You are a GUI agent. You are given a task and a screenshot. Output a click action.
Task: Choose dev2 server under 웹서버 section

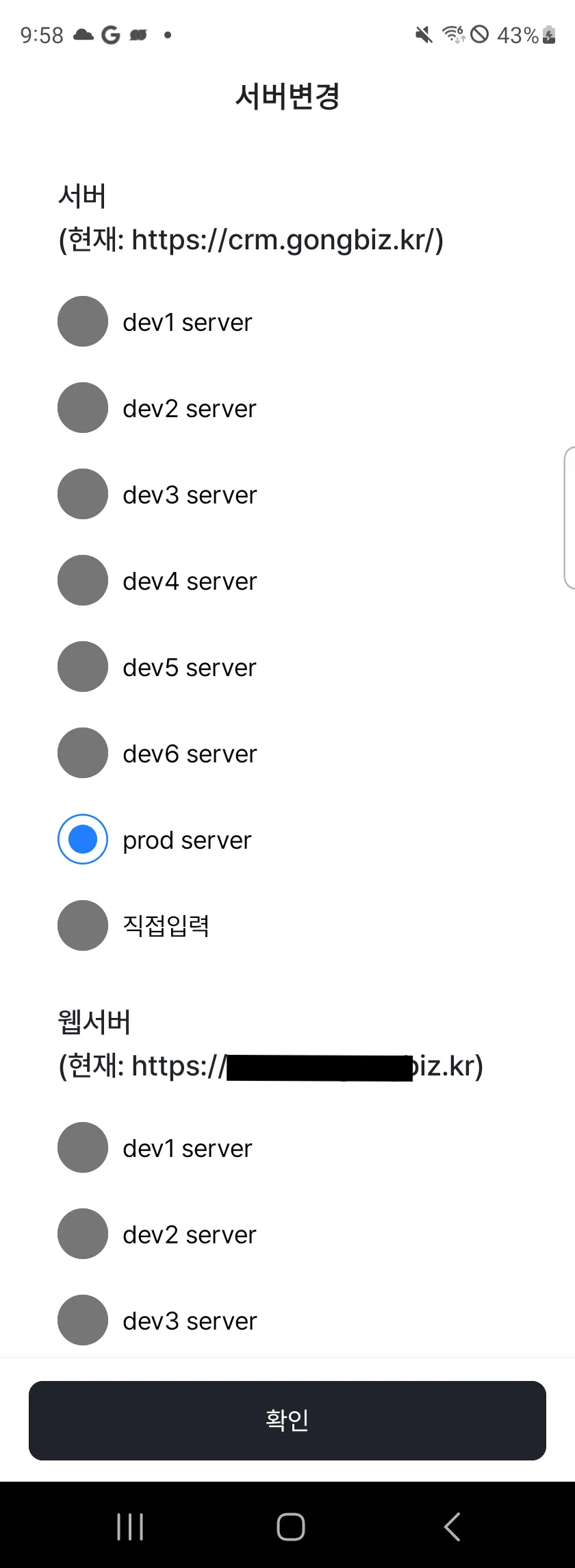coord(83,1234)
